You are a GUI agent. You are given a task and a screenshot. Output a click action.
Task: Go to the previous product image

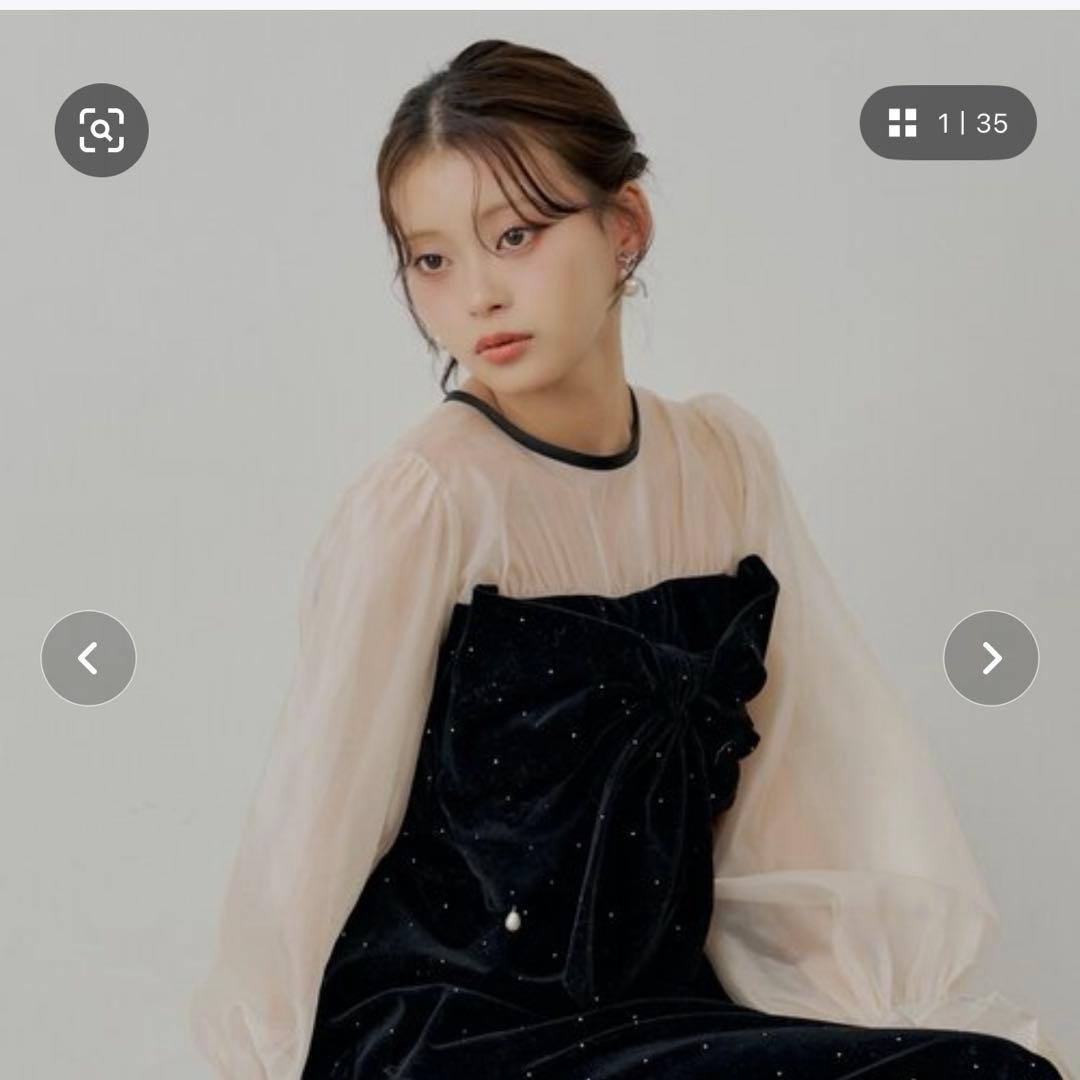click(x=88, y=658)
